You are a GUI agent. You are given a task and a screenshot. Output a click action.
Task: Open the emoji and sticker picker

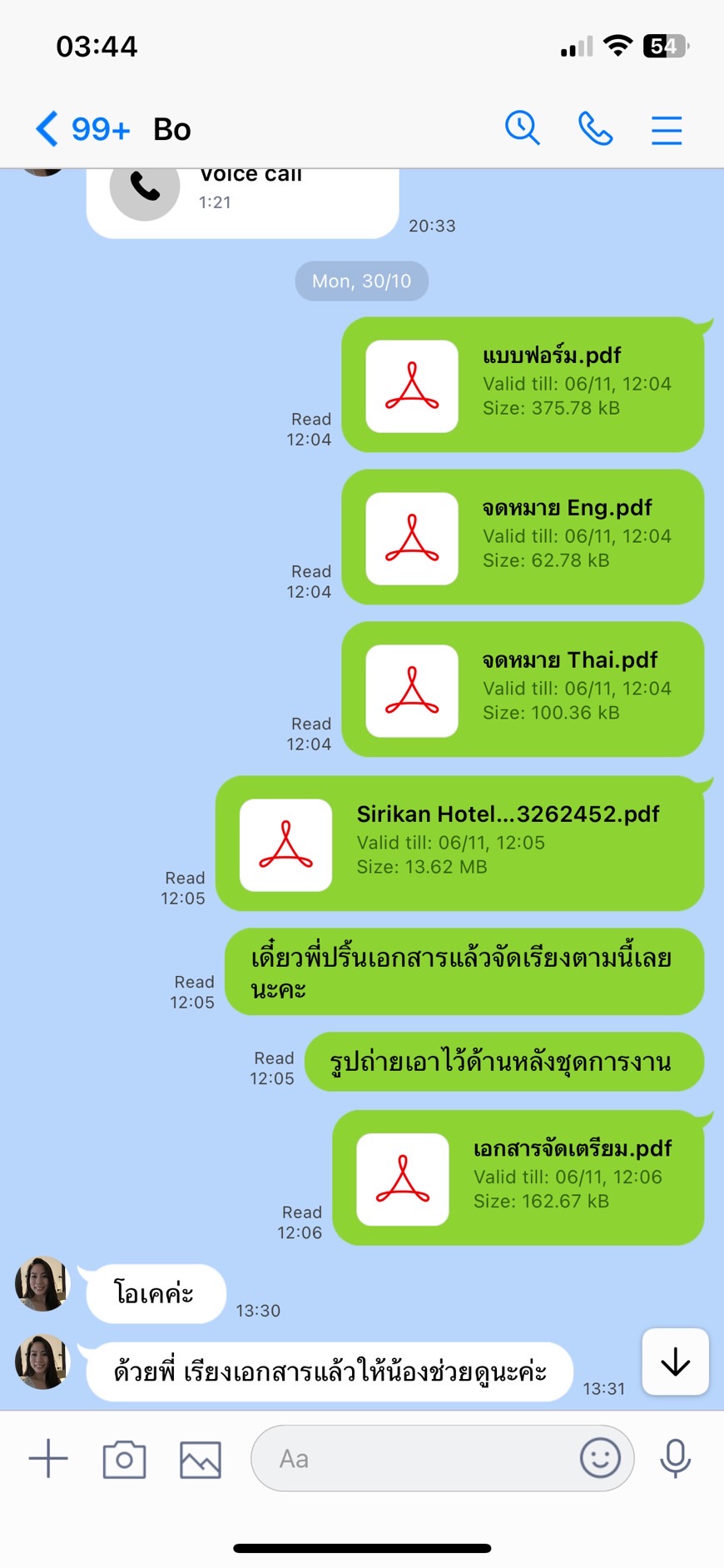pyautogui.click(x=600, y=1458)
